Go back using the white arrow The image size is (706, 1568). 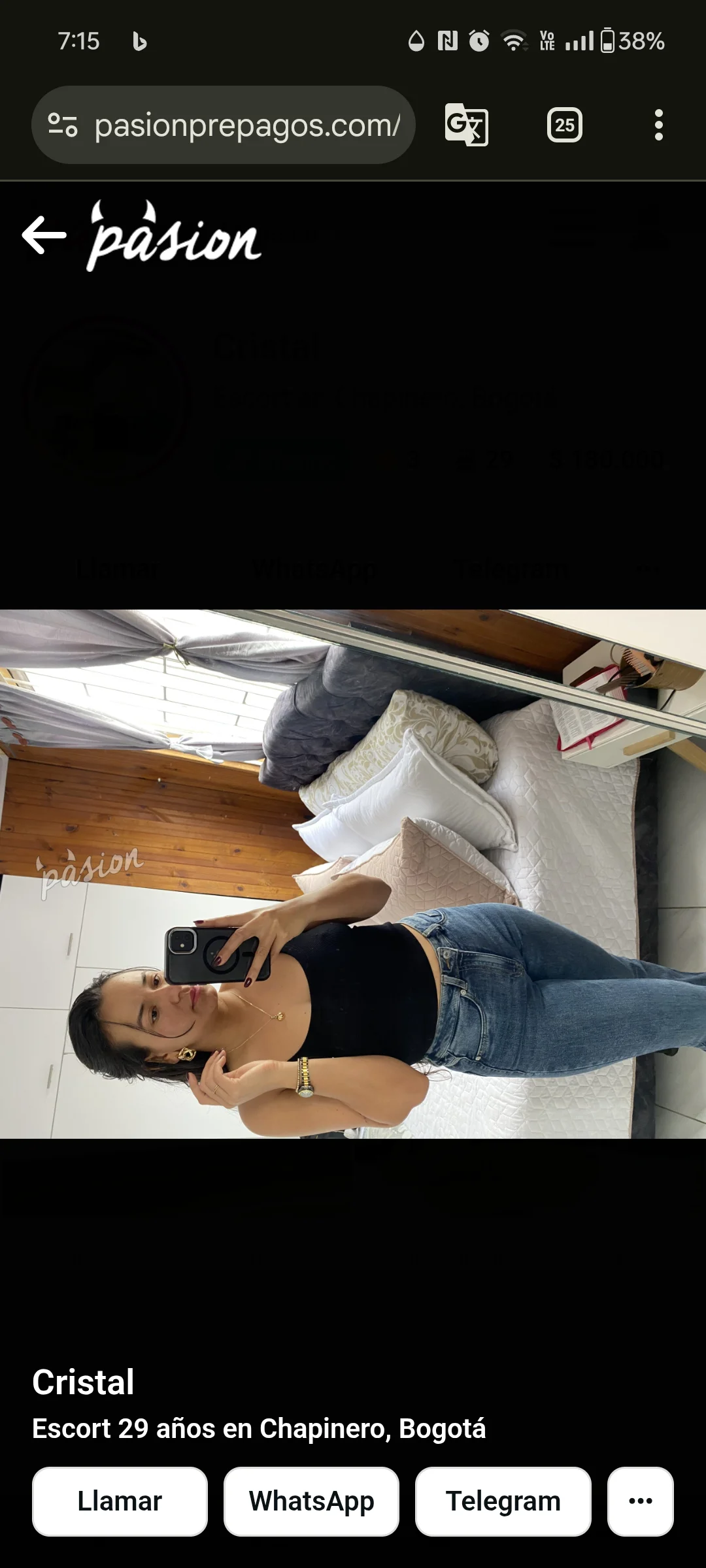[x=44, y=235]
